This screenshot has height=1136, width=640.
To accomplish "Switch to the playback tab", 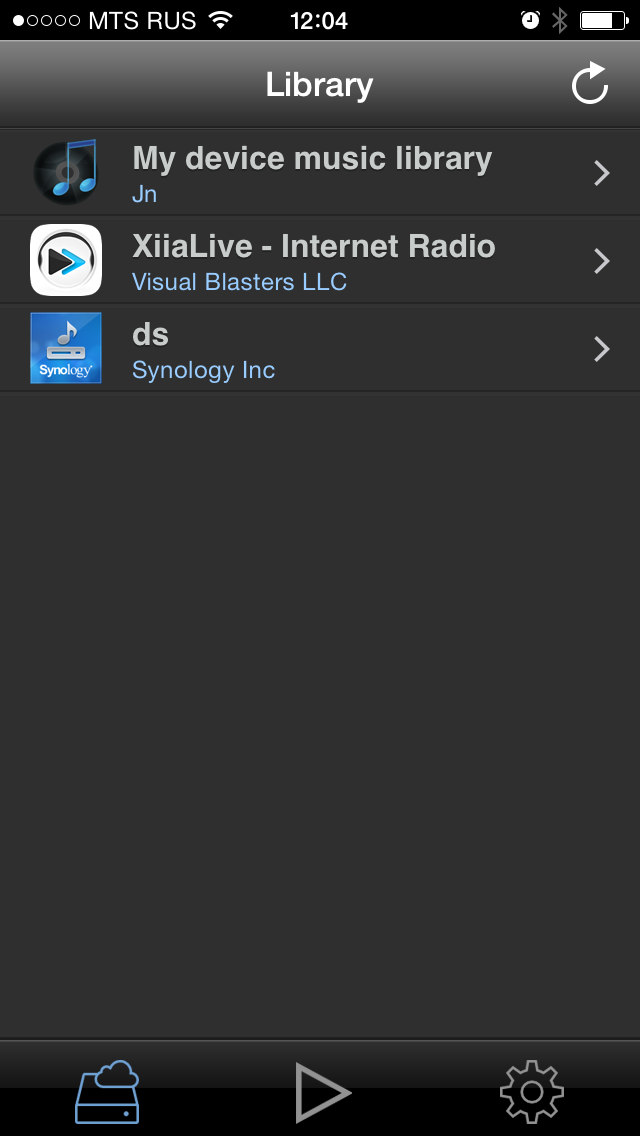I will (x=321, y=1092).
